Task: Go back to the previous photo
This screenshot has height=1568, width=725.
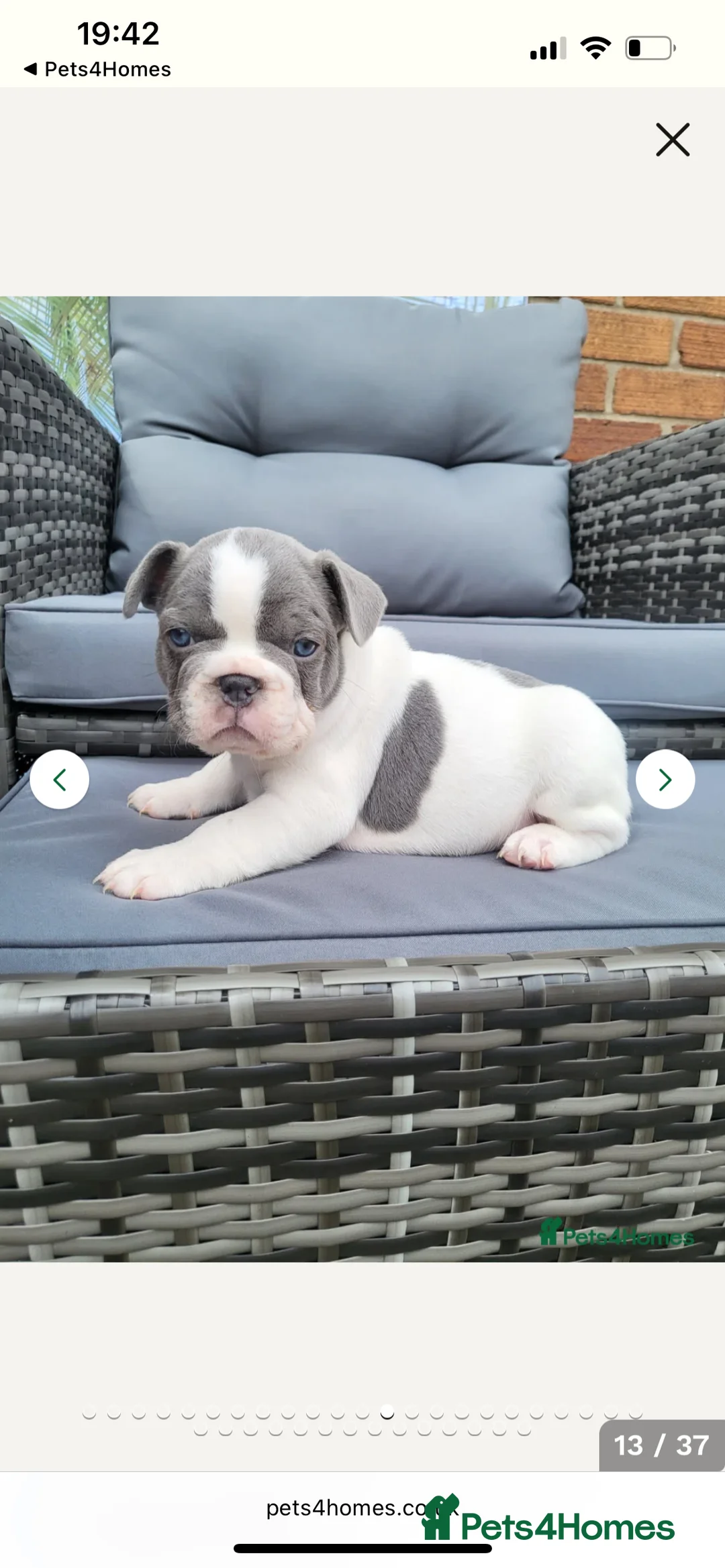Action: 60,778
